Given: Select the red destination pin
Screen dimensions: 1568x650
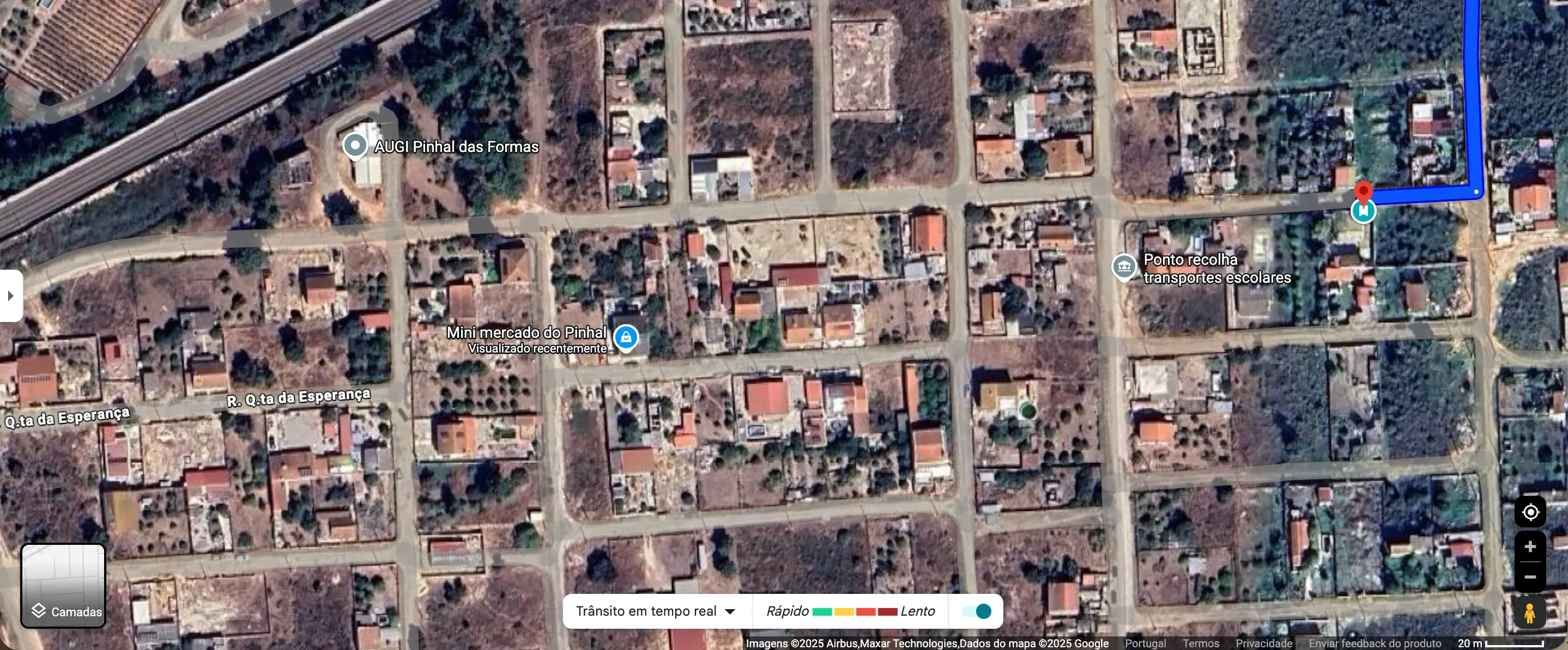Looking at the screenshot, I should click(1363, 191).
